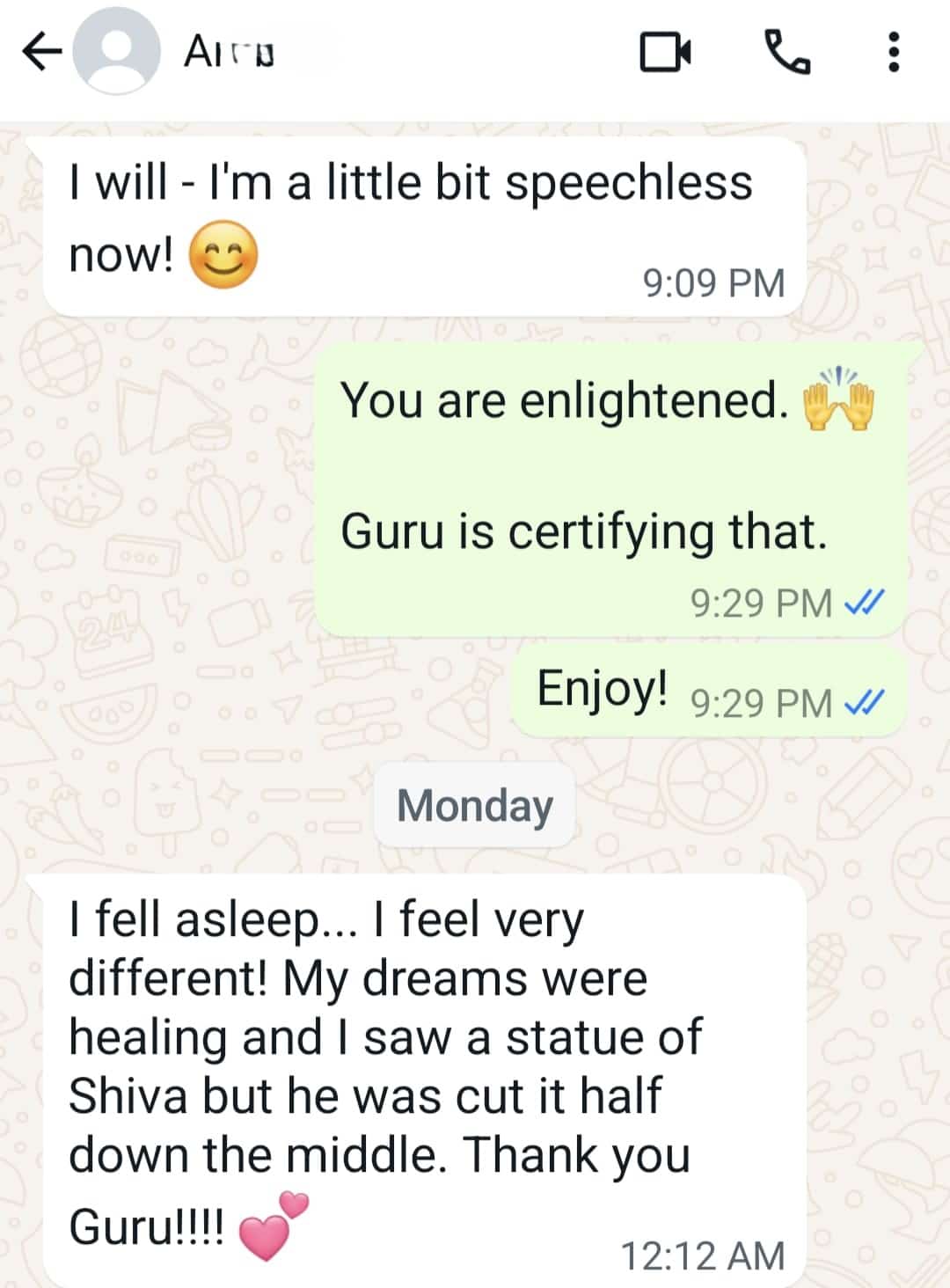Open contact info from the name
The height and width of the screenshot is (1288, 950).
point(229,55)
